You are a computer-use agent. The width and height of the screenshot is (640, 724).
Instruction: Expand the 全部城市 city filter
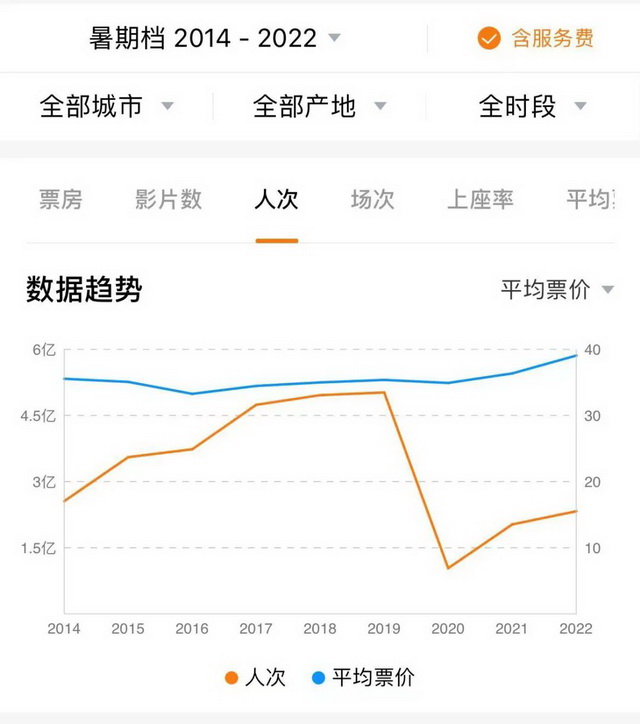[106, 106]
